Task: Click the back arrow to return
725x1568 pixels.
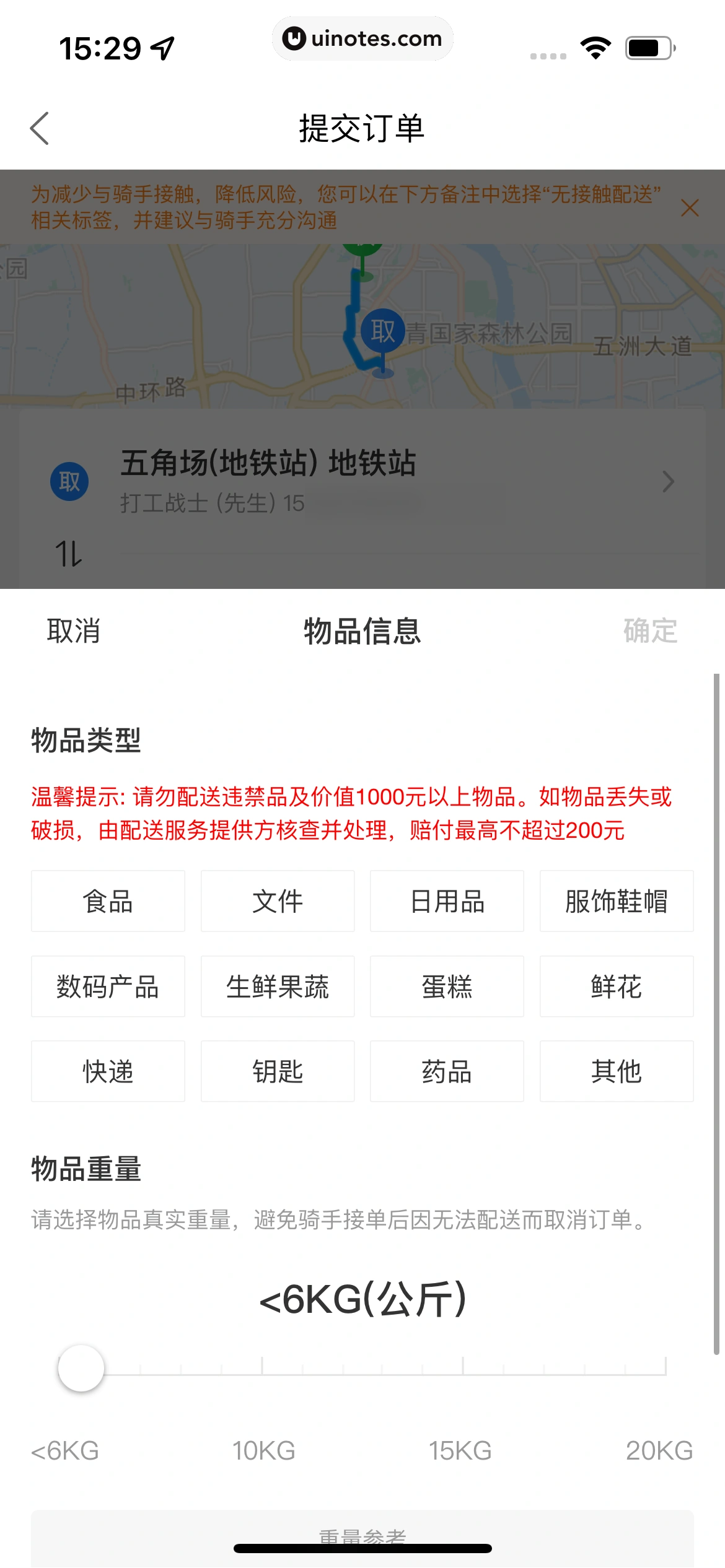Action: point(39,129)
